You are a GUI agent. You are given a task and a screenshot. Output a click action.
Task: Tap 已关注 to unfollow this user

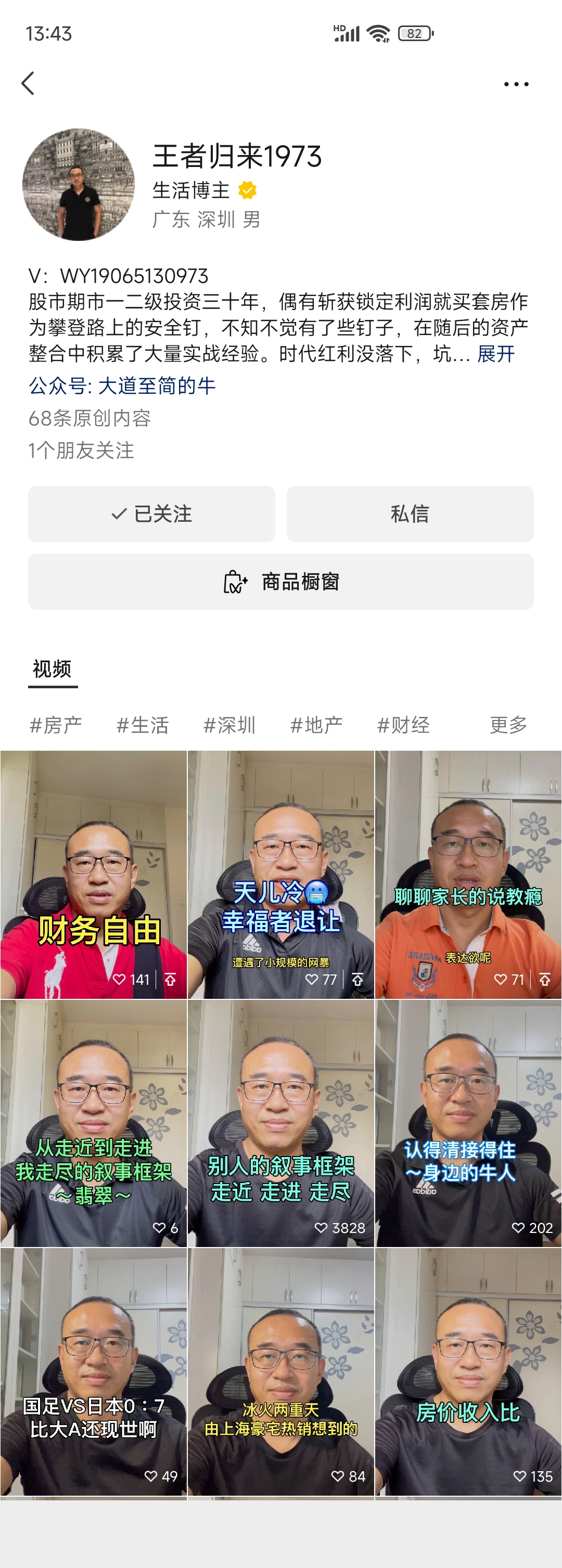[x=151, y=514]
